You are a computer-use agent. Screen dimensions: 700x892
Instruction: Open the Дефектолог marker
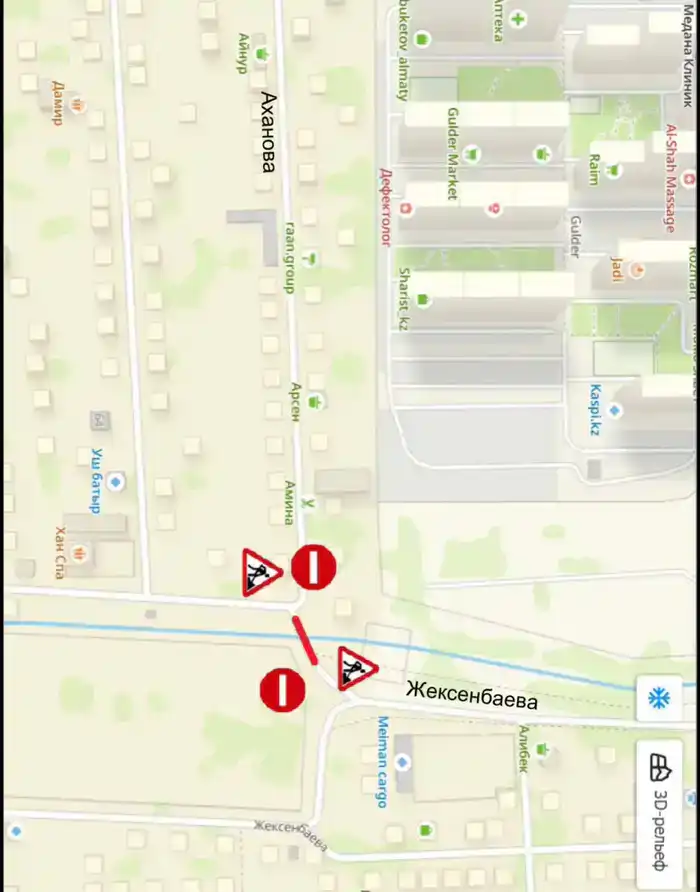coord(404,208)
